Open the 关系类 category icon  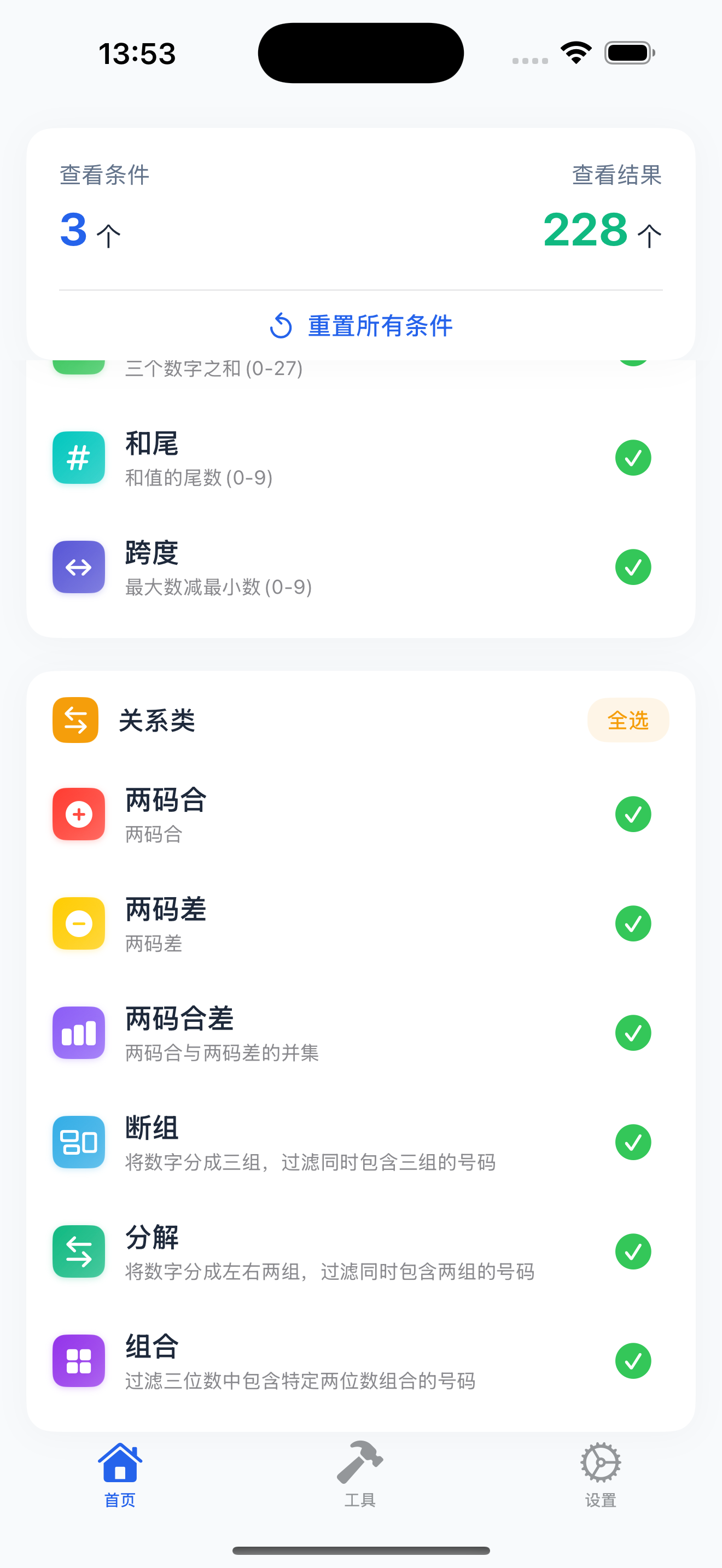(x=75, y=720)
